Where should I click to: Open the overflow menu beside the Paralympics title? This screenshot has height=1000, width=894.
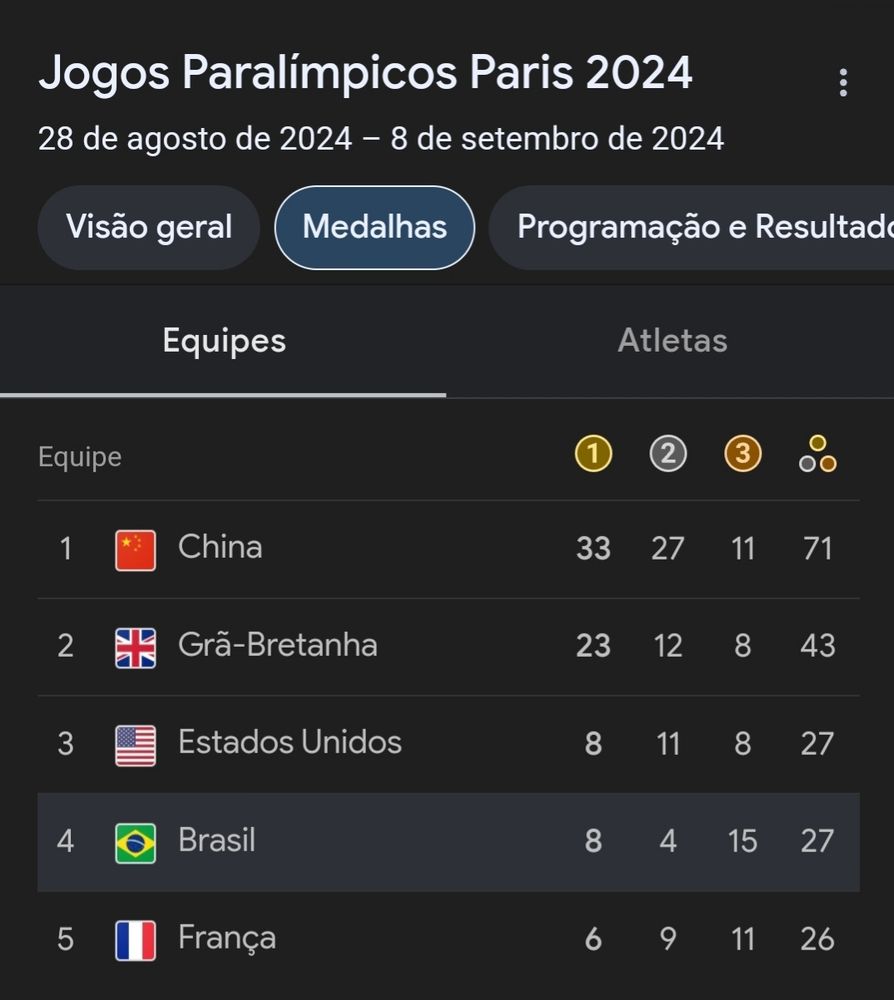843,83
